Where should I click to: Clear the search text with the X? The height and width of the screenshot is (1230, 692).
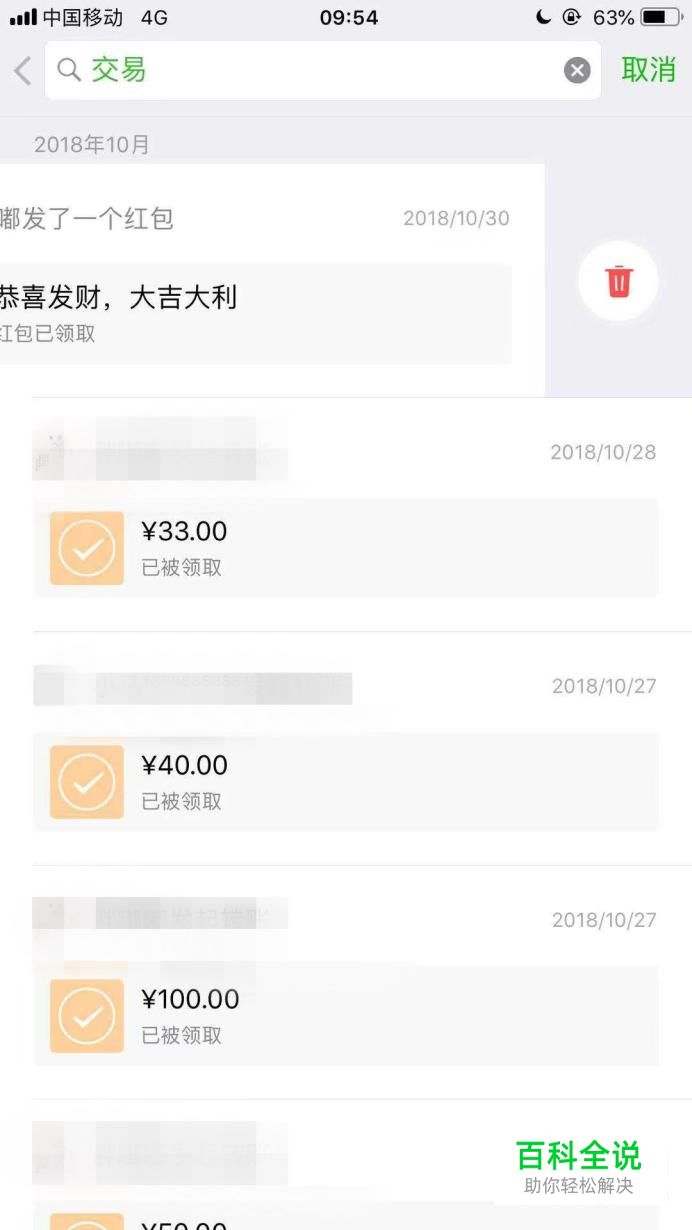[x=577, y=70]
